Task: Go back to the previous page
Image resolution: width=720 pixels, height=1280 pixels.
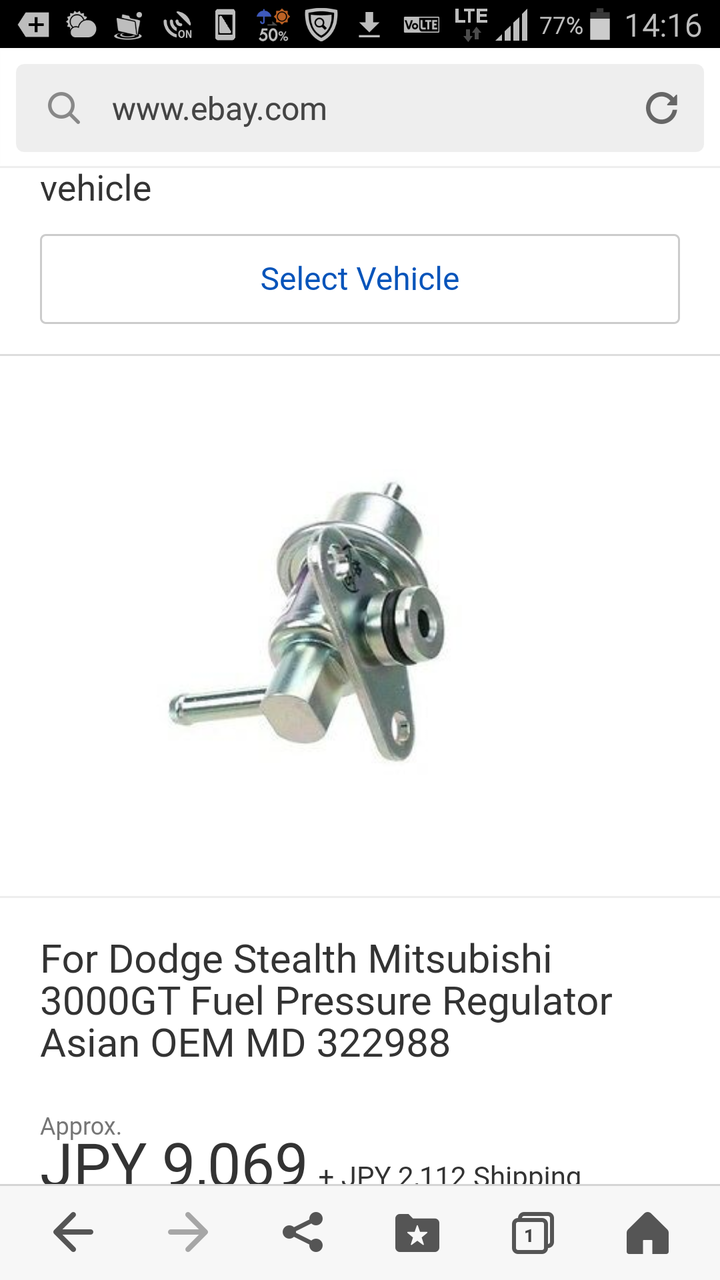Action: (x=73, y=1233)
